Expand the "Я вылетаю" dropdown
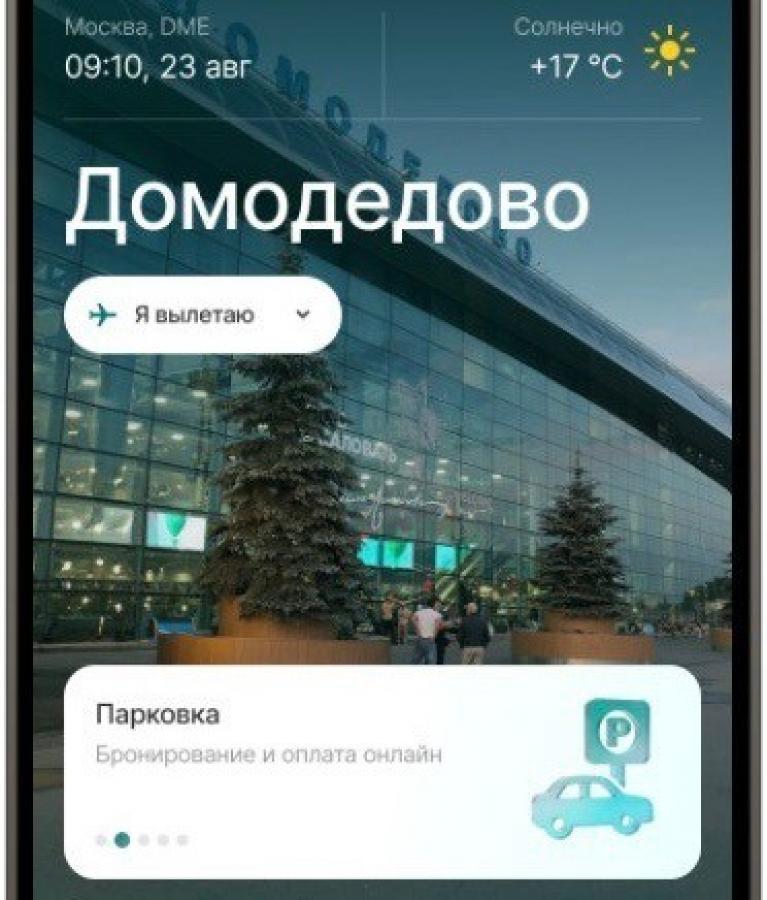767x900 pixels. (x=202, y=315)
